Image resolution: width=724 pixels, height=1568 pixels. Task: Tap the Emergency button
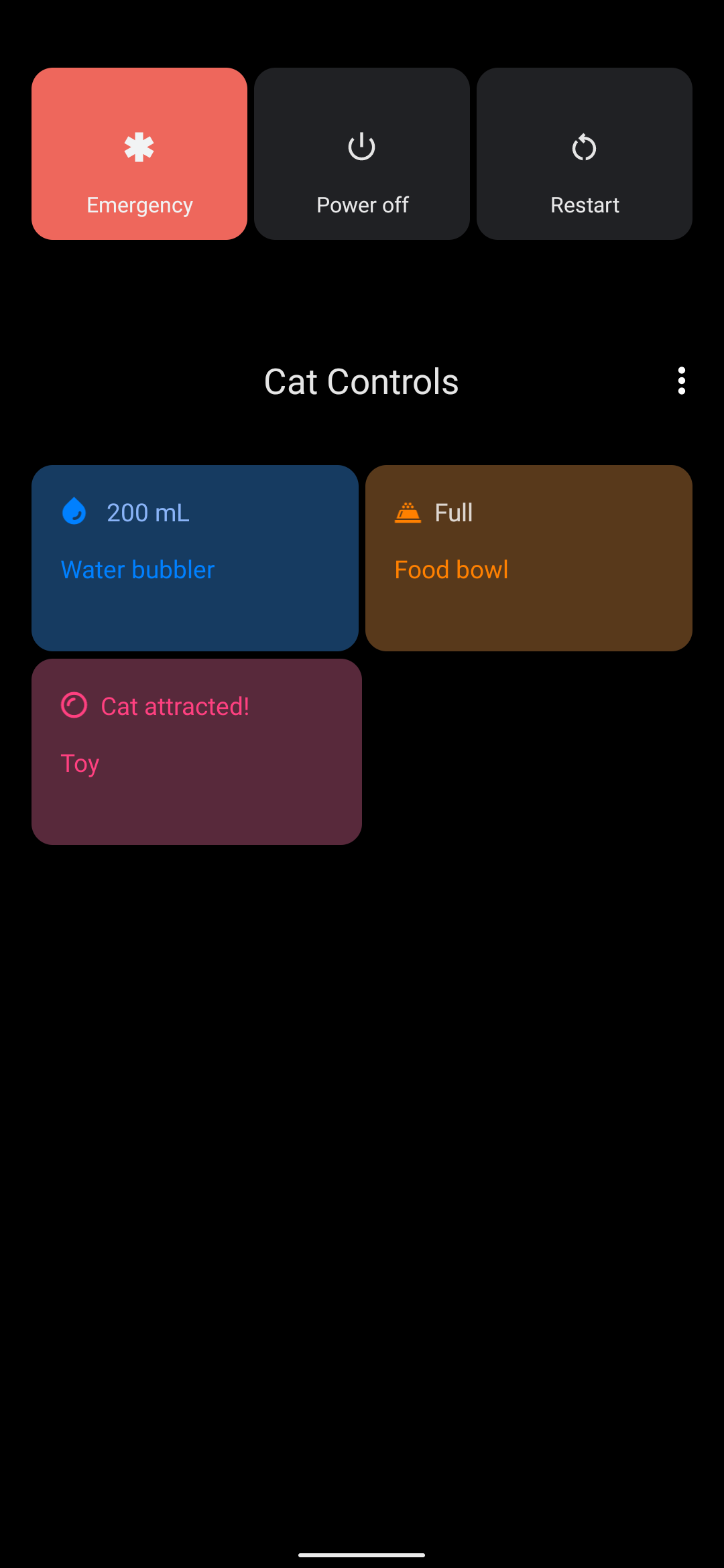tap(139, 154)
